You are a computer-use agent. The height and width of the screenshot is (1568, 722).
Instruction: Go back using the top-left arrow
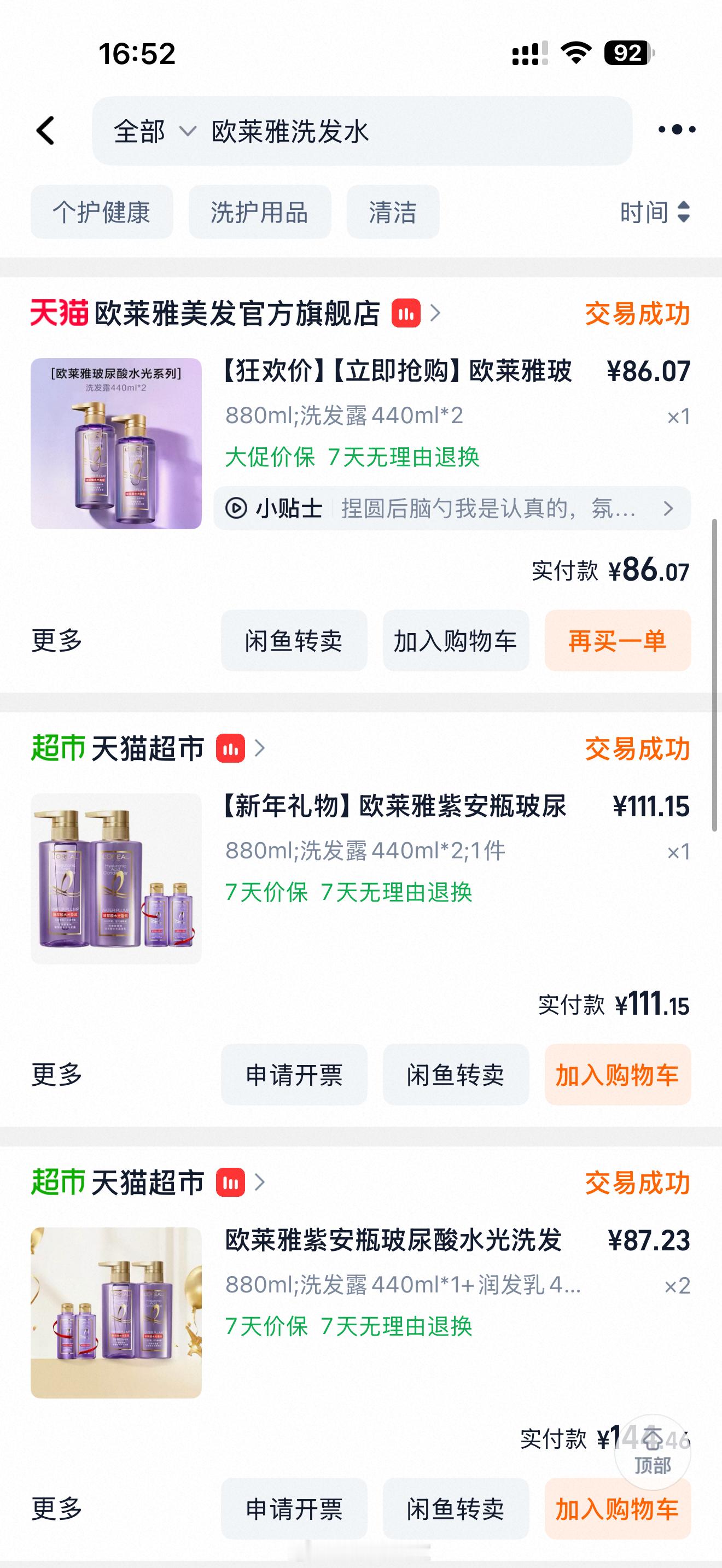[45, 130]
